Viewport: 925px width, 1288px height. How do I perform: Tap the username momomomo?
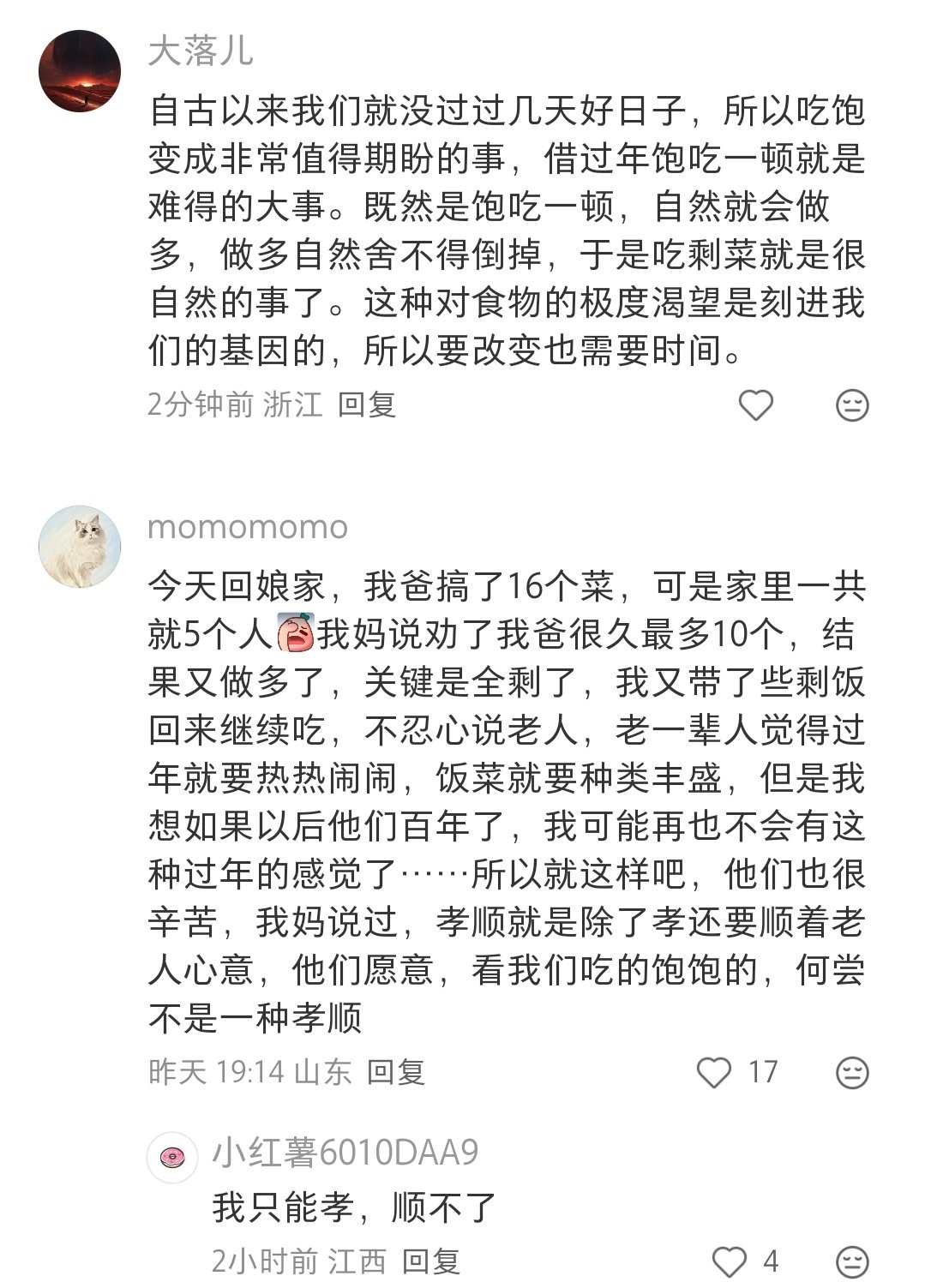pos(248,527)
